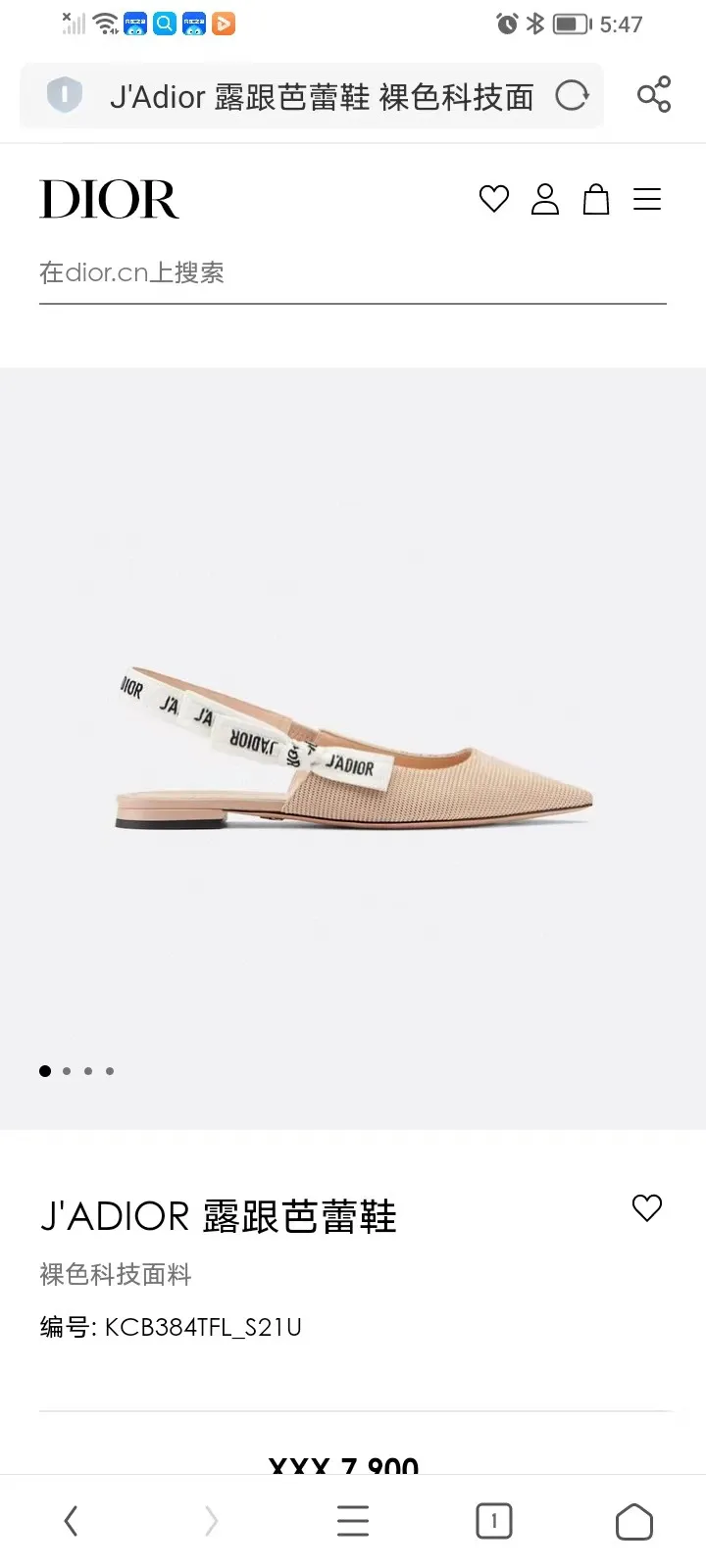The width and height of the screenshot is (706, 1568).
Task: Open the shopping bag
Action: click(596, 199)
